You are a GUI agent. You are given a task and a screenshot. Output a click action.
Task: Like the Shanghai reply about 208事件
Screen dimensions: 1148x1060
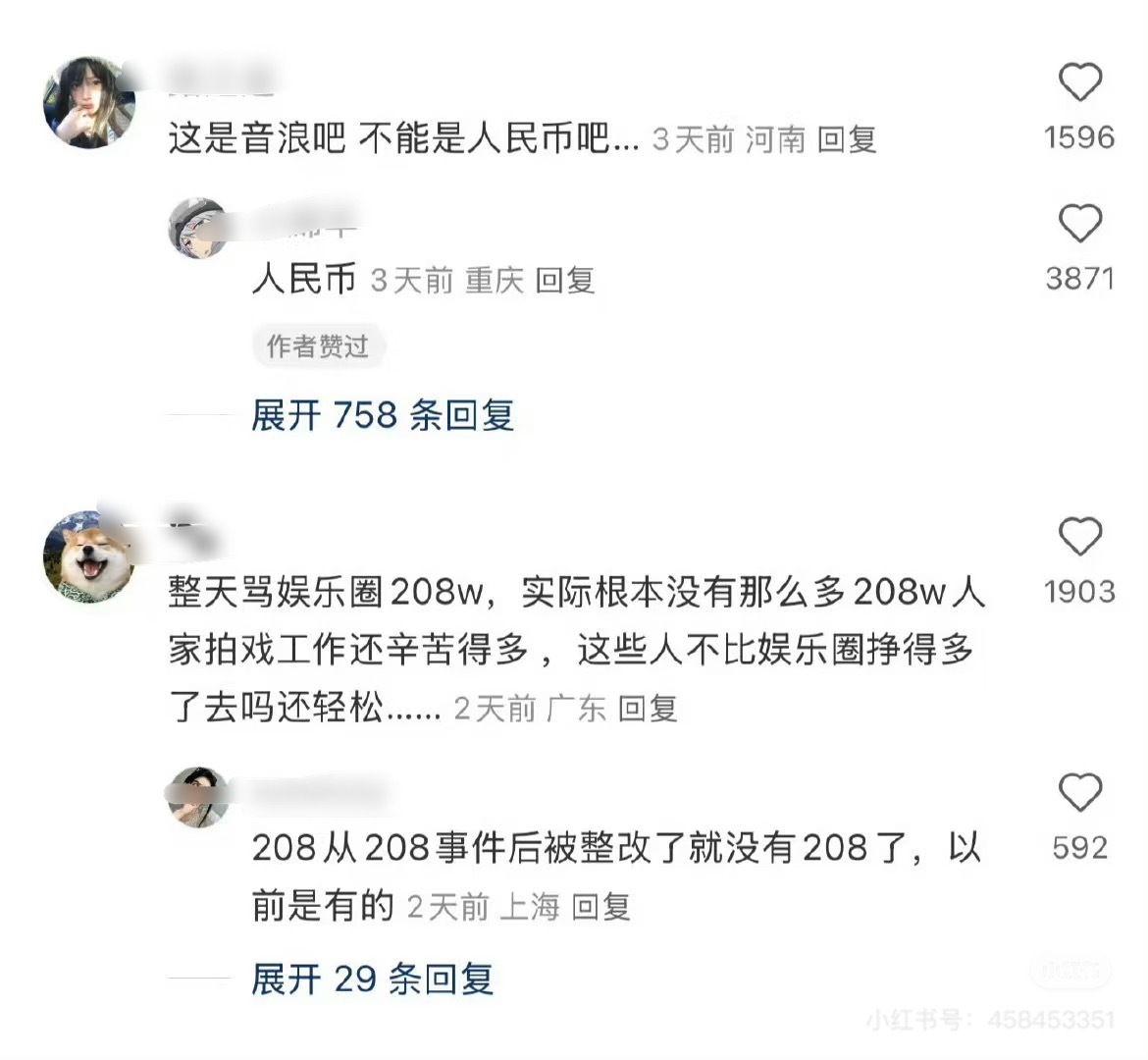coord(1079,792)
